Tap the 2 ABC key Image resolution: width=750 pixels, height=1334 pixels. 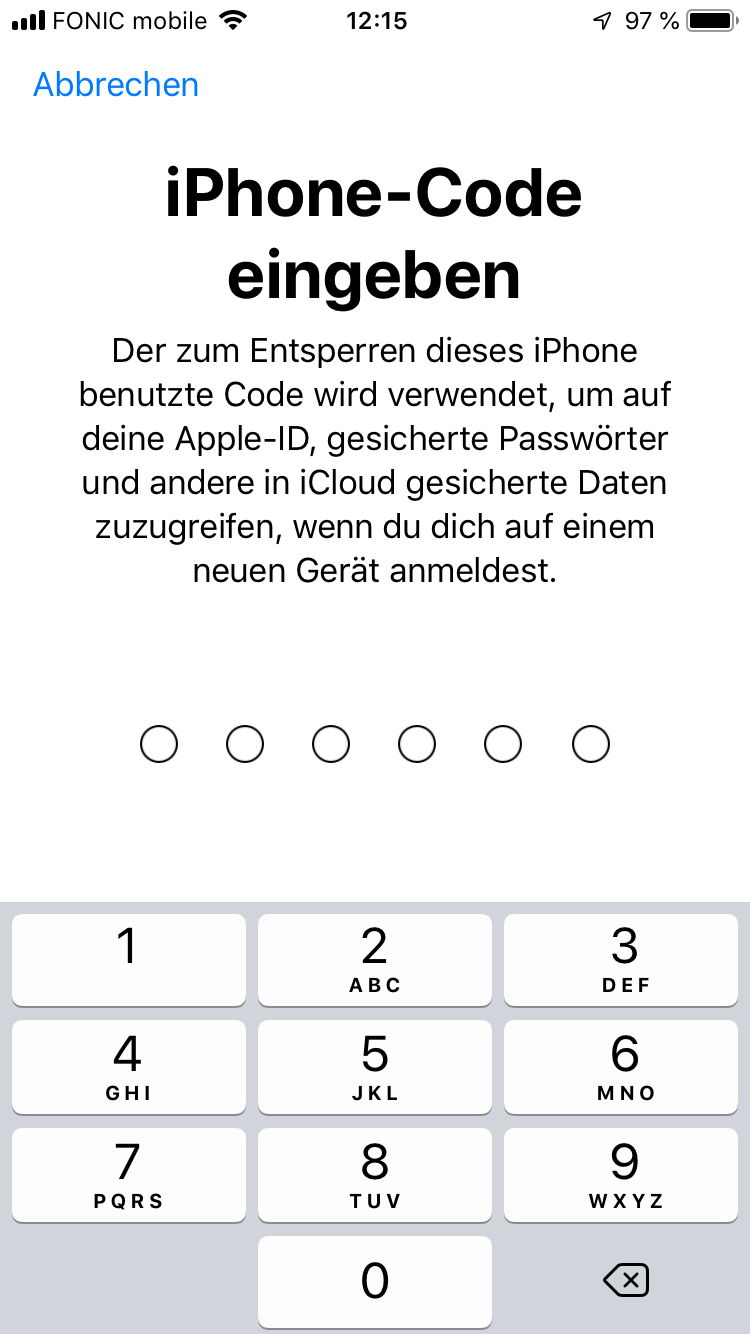pyautogui.click(x=375, y=960)
